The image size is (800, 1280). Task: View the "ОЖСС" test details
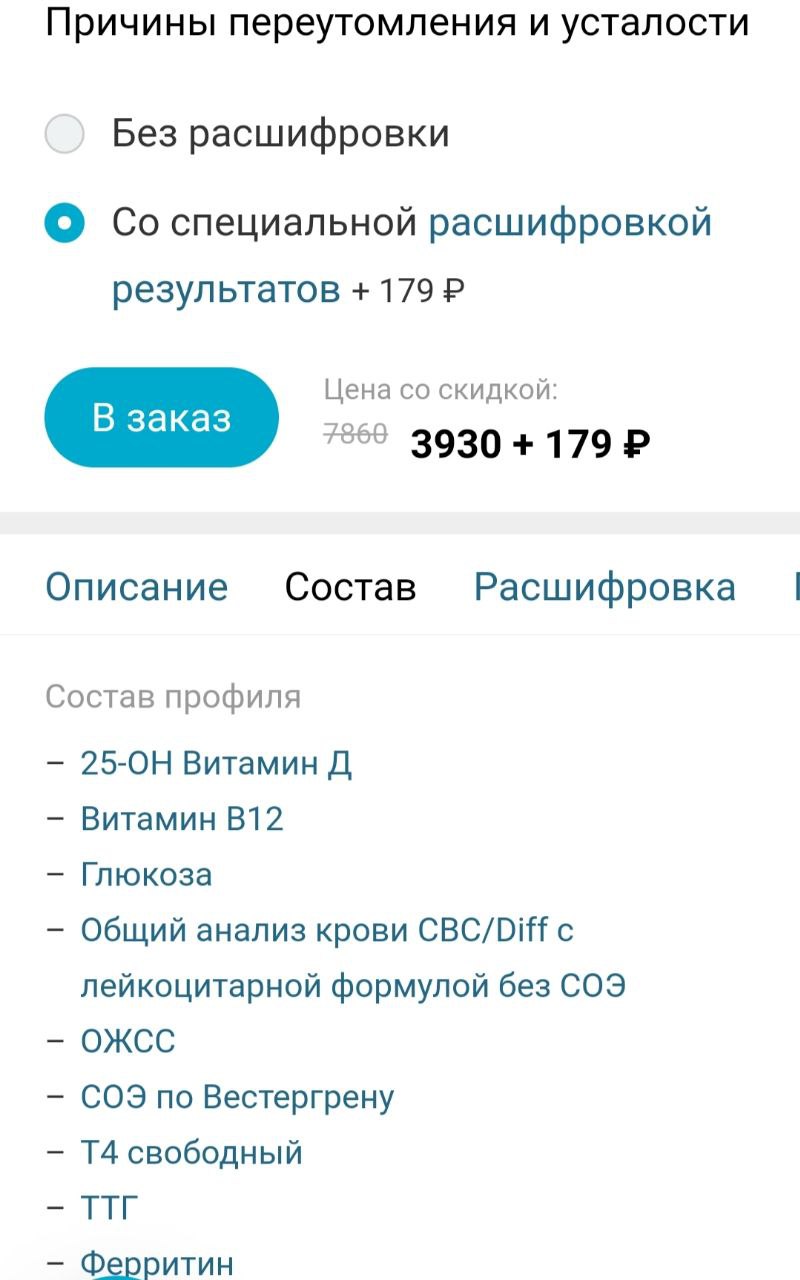[x=128, y=1041]
